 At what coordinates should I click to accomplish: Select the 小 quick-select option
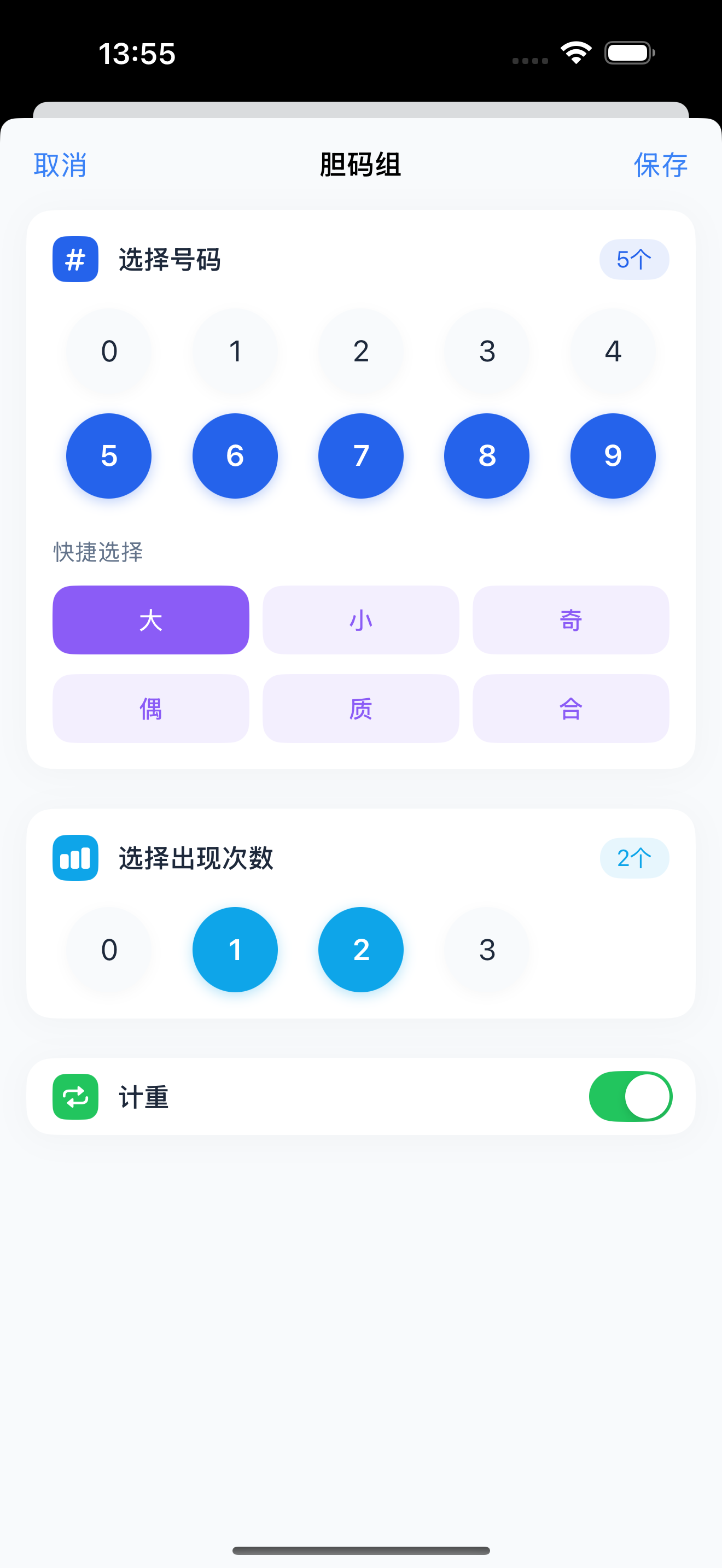click(360, 619)
